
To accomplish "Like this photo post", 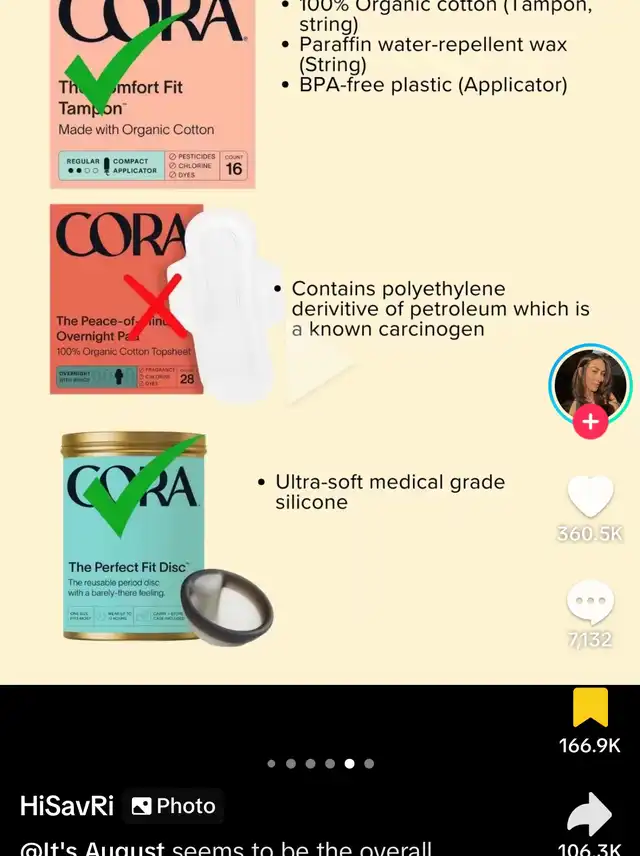I will click(590, 494).
